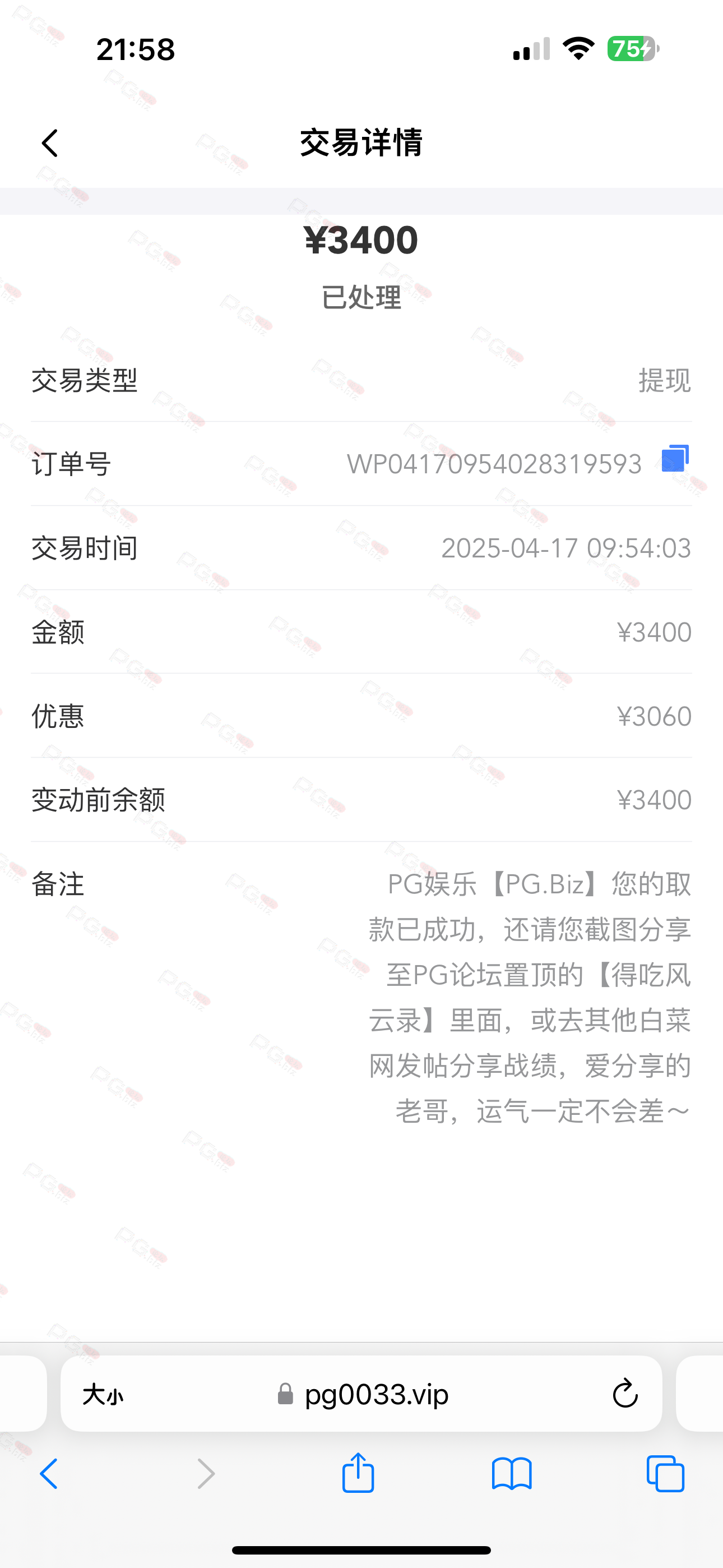Open Safari bookmarks
The height and width of the screenshot is (1568, 723).
point(512,1474)
